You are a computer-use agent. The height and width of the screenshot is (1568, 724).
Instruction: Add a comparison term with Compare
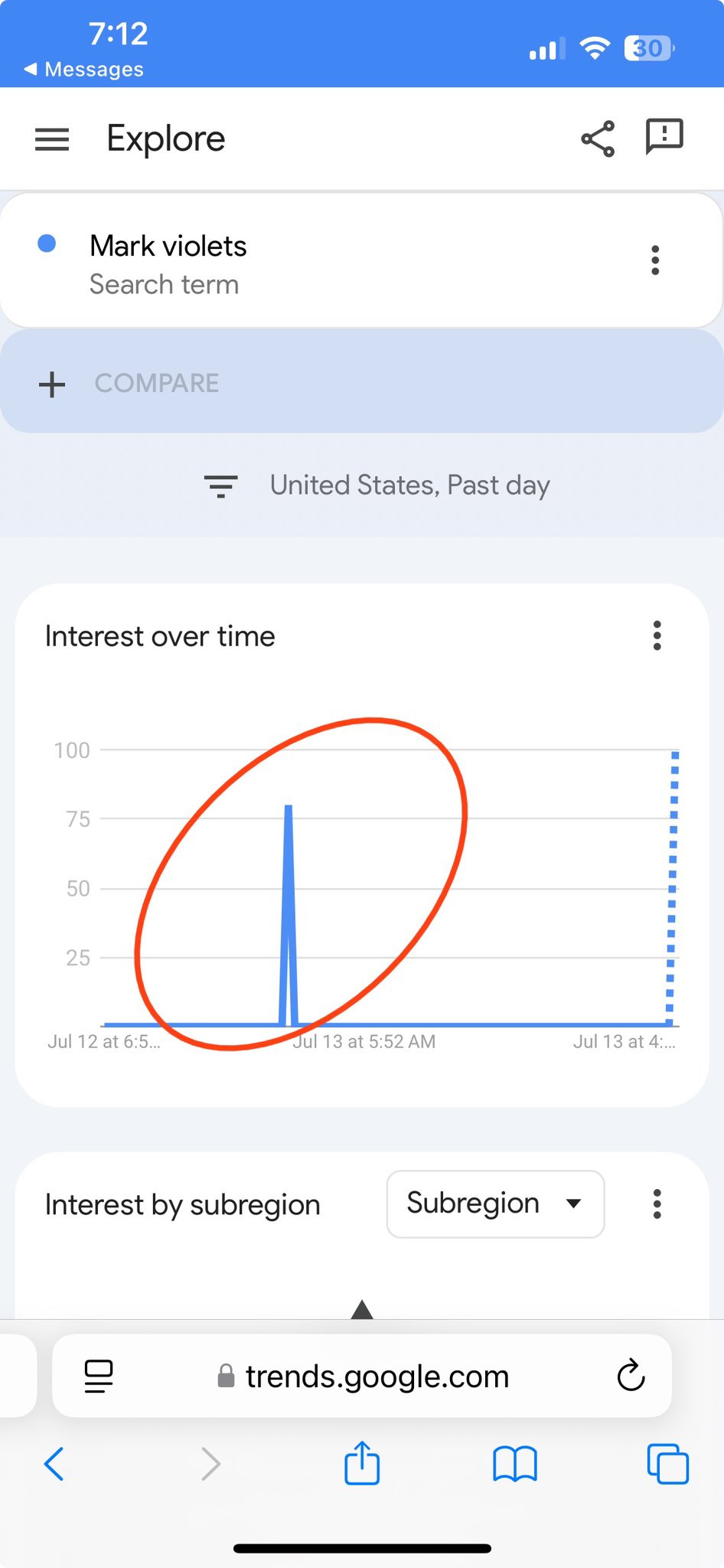[x=362, y=383]
